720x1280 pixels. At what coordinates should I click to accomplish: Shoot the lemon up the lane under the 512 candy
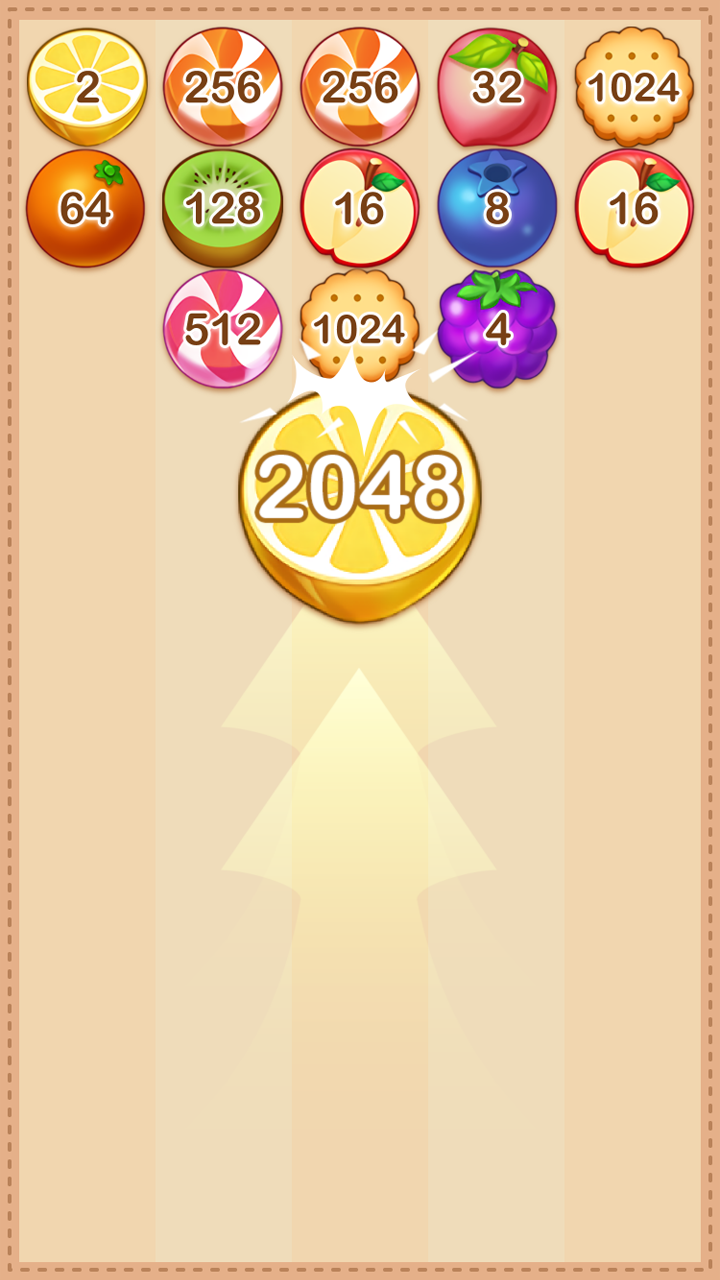[223, 800]
